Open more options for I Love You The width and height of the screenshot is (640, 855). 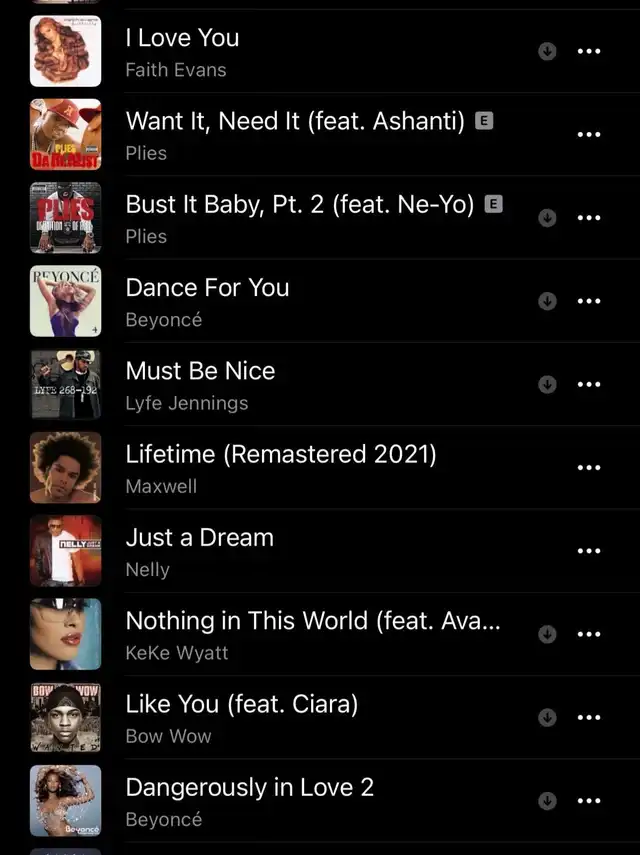click(589, 52)
